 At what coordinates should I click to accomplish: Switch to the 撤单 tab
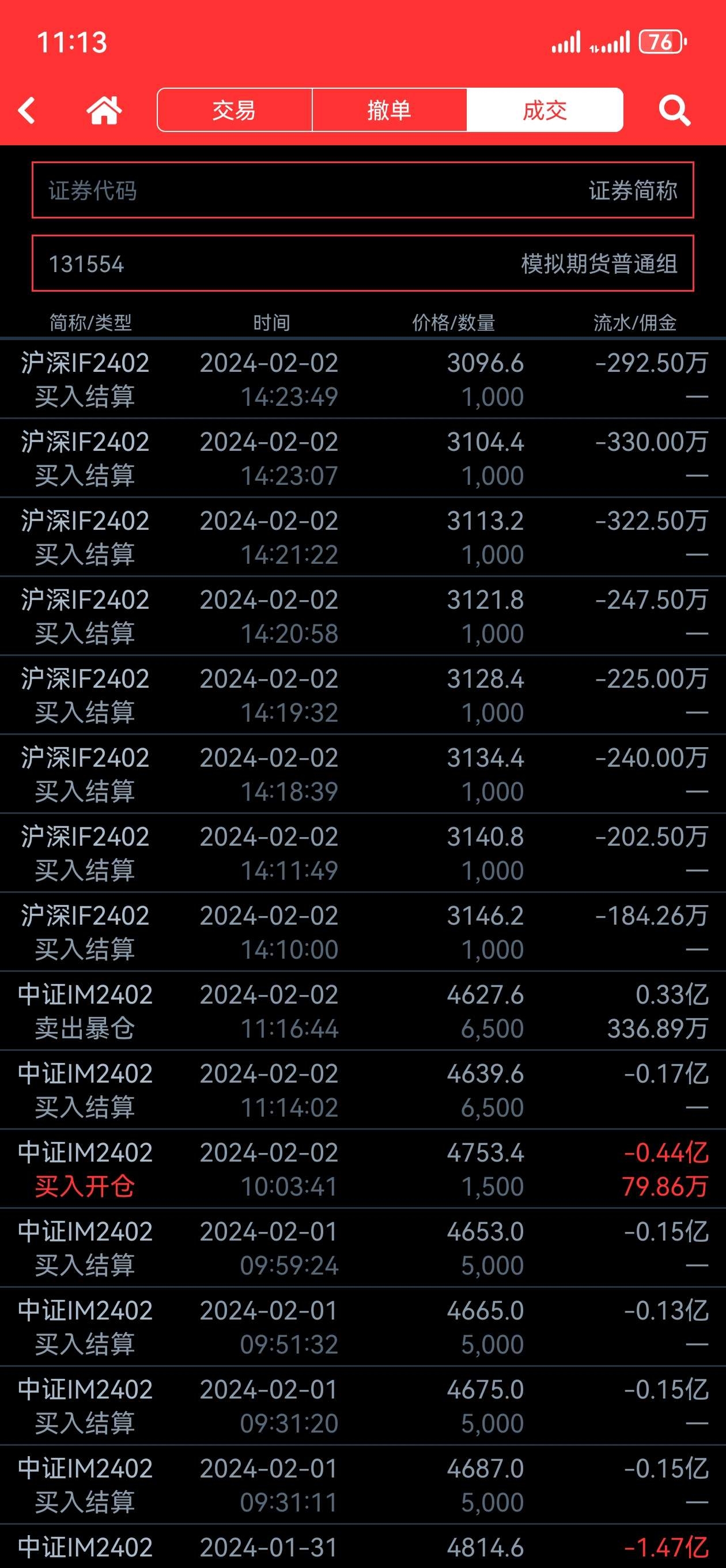(x=390, y=110)
